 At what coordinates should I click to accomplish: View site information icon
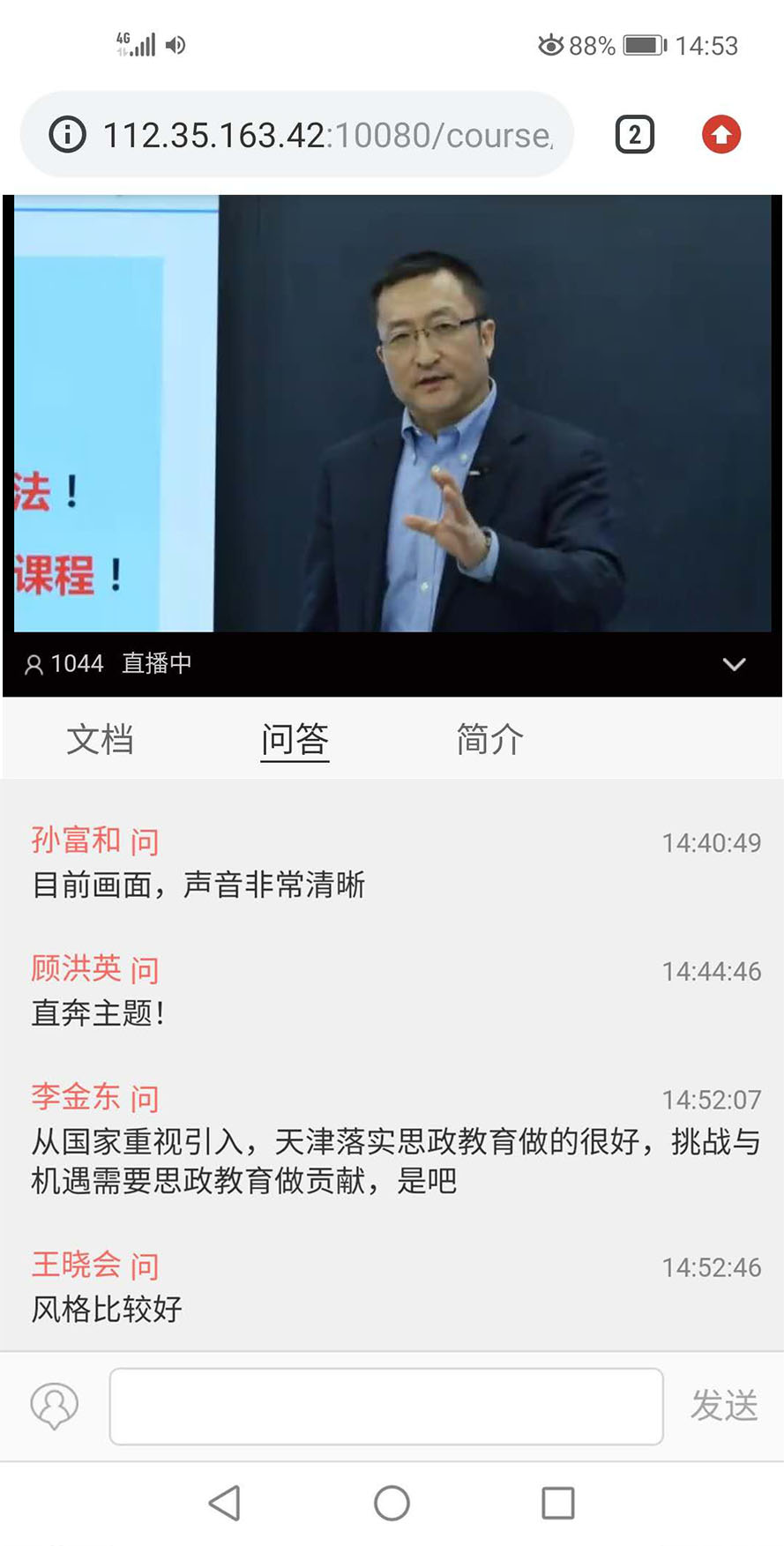pos(67,135)
